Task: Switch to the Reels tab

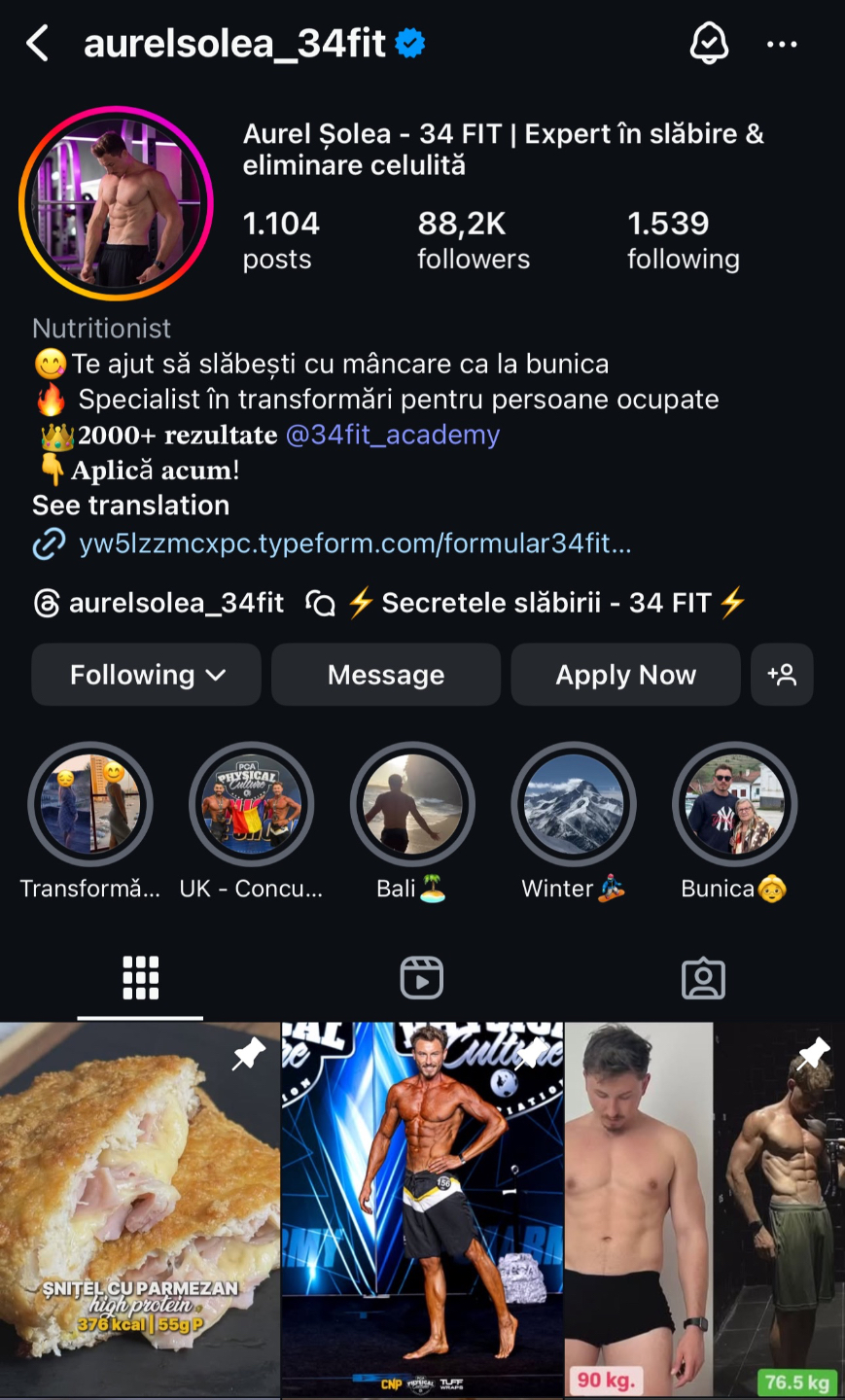Action: click(x=422, y=978)
